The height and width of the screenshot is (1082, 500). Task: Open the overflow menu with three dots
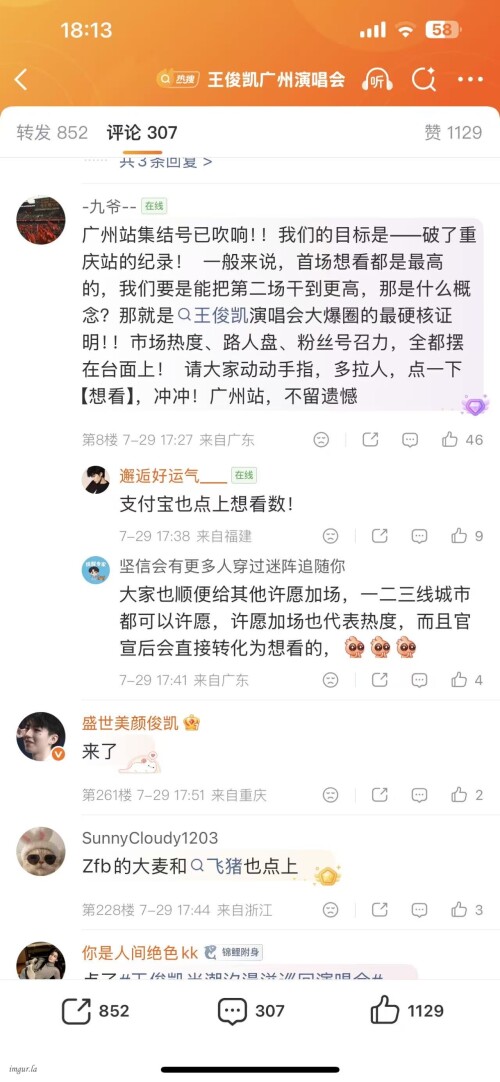click(470, 80)
